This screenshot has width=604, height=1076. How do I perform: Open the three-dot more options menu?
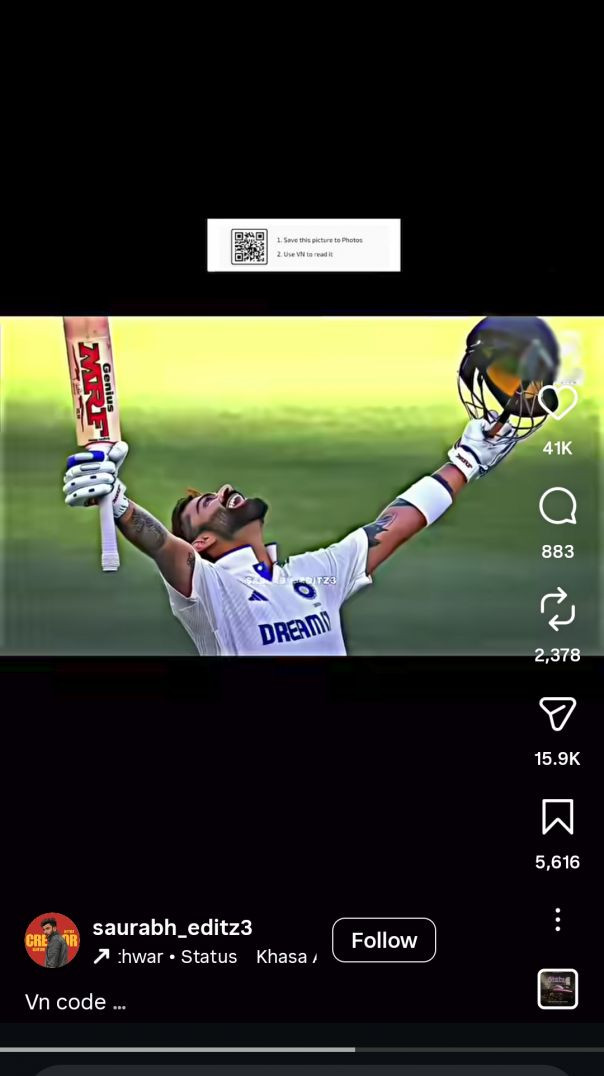pyautogui.click(x=557, y=919)
